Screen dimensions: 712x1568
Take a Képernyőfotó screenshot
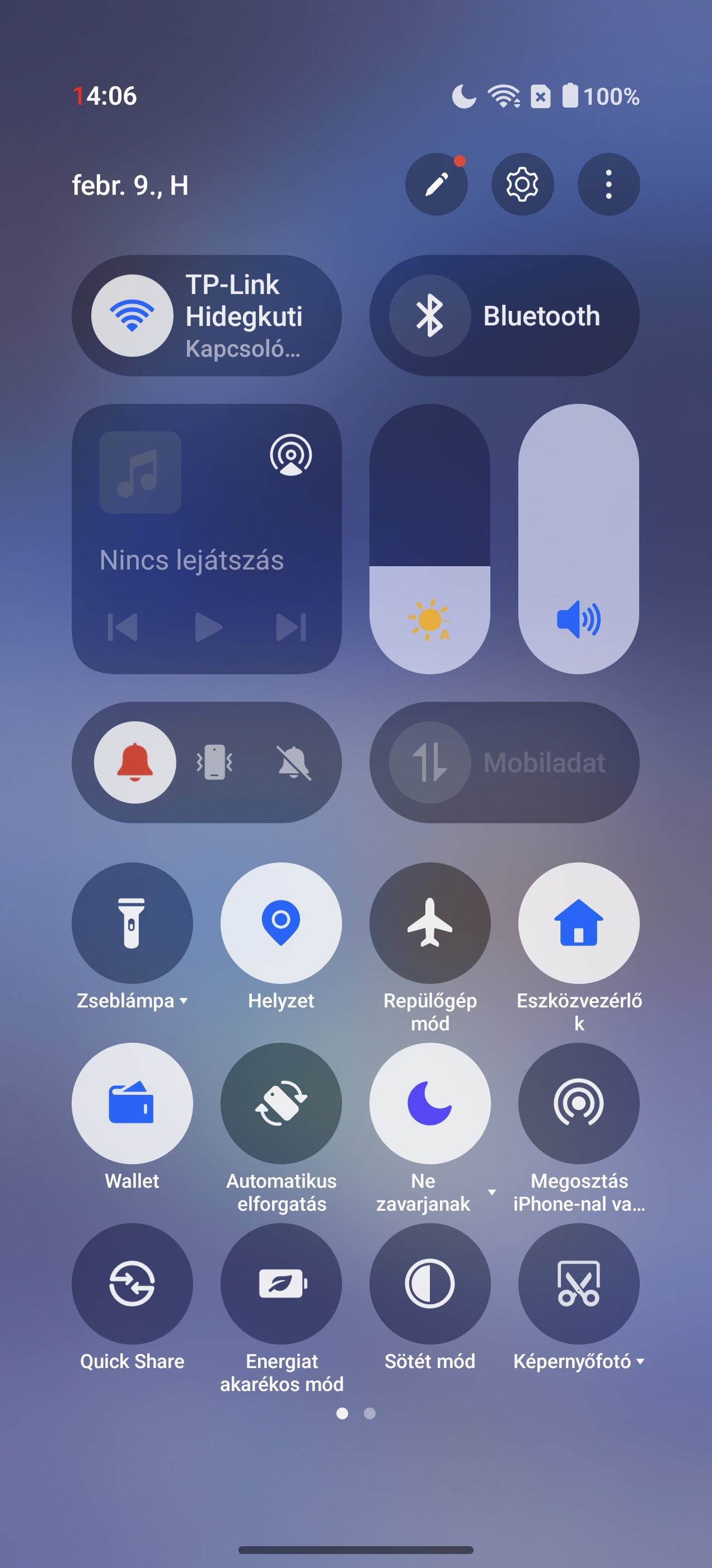pyautogui.click(x=579, y=1283)
